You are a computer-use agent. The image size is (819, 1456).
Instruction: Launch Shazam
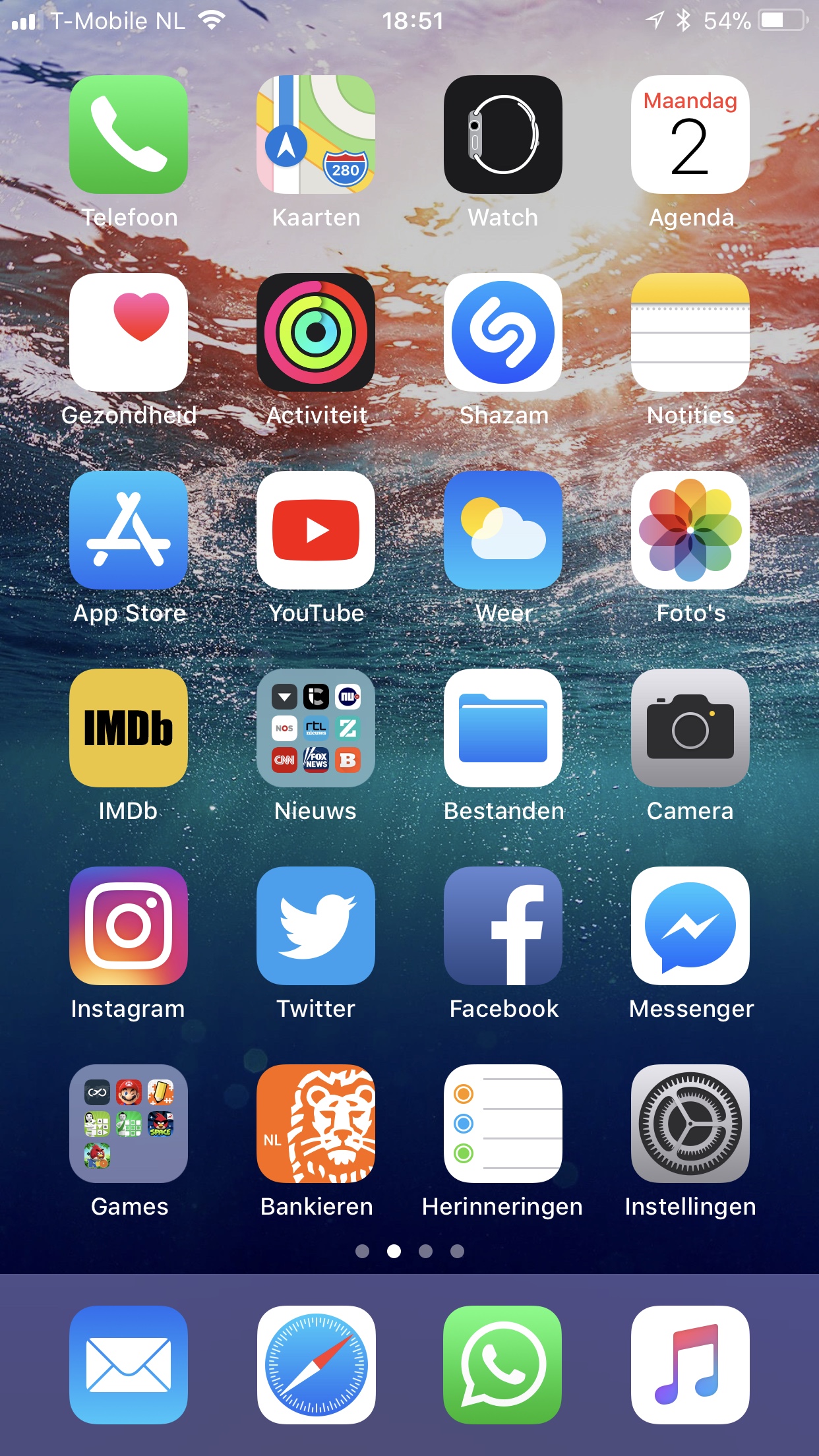click(503, 332)
